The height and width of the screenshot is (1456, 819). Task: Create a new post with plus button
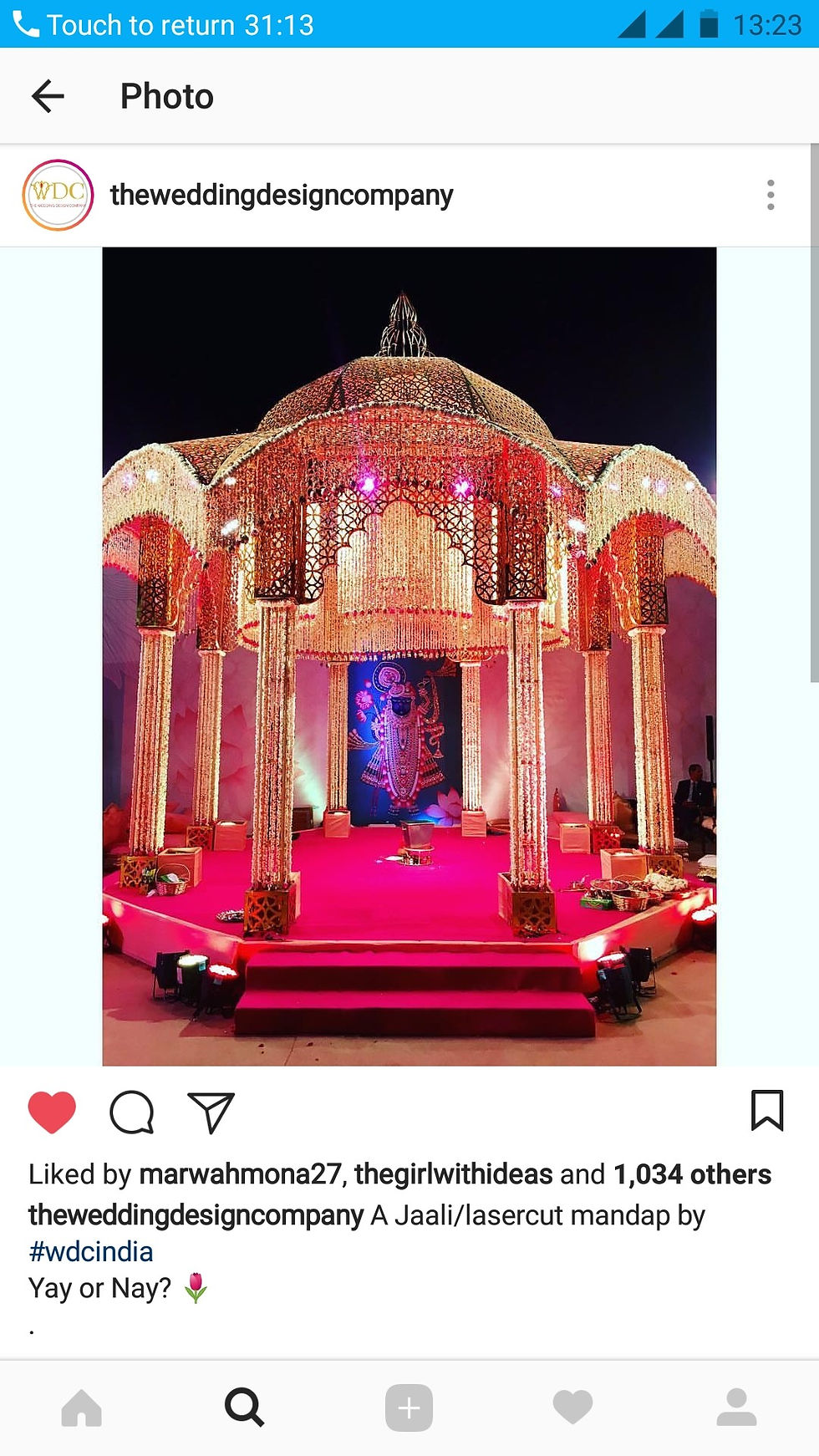point(409,1408)
